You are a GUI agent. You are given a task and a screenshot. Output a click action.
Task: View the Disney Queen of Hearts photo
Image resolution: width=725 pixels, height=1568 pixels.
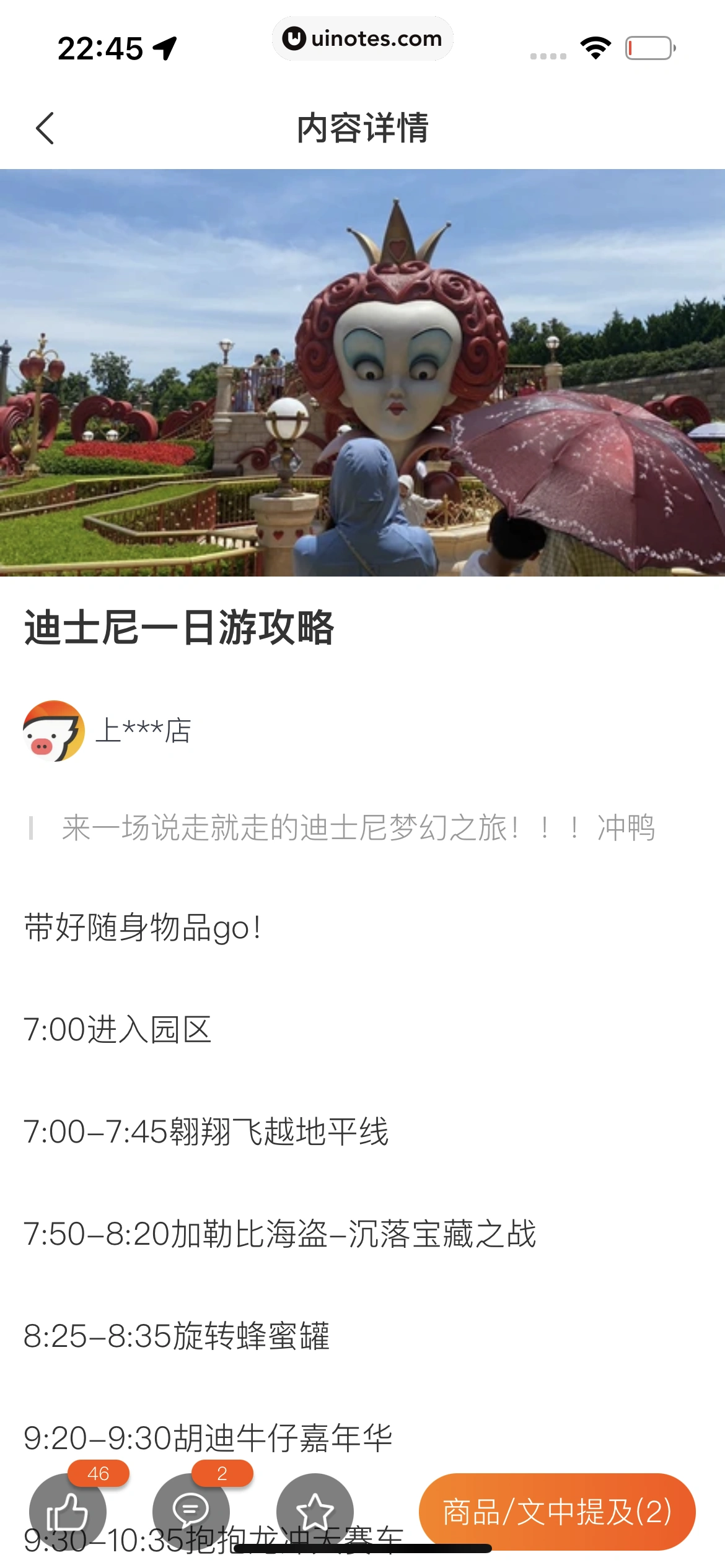362,373
